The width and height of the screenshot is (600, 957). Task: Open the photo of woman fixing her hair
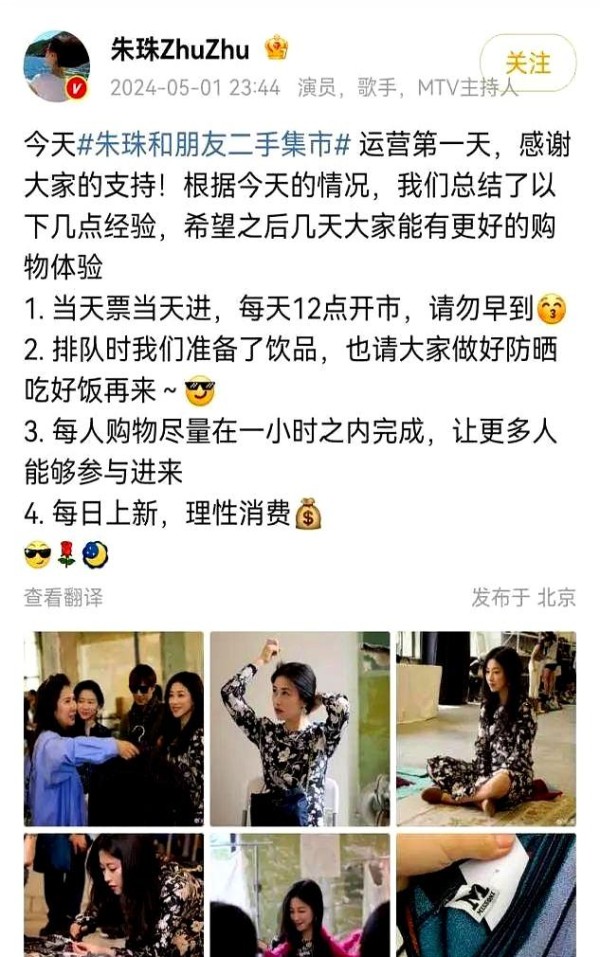coord(300,728)
